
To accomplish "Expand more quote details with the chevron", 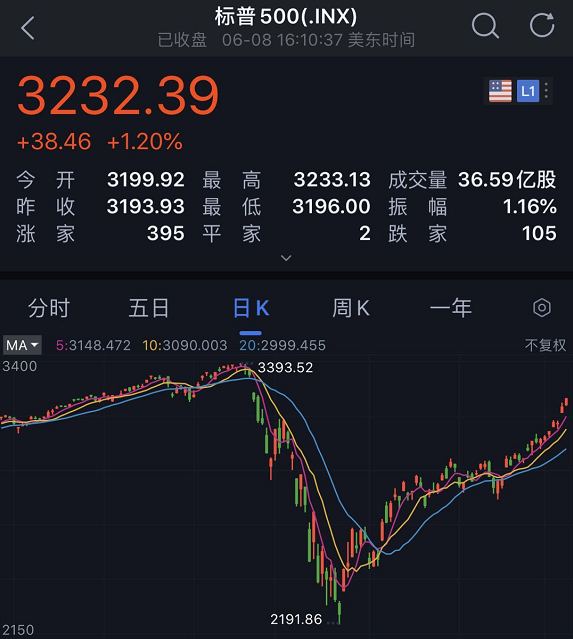I will pyautogui.click(x=286, y=258).
